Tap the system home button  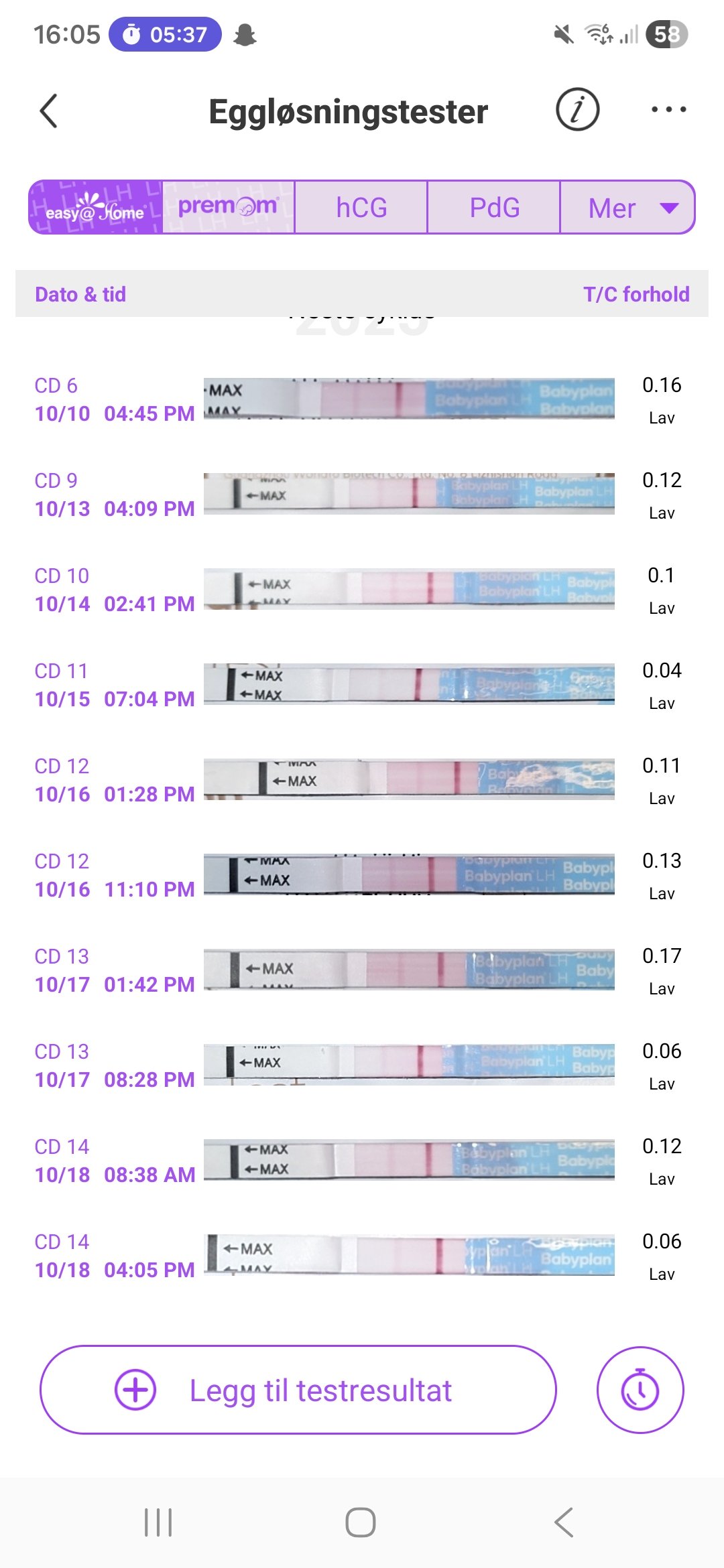click(361, 1522)
